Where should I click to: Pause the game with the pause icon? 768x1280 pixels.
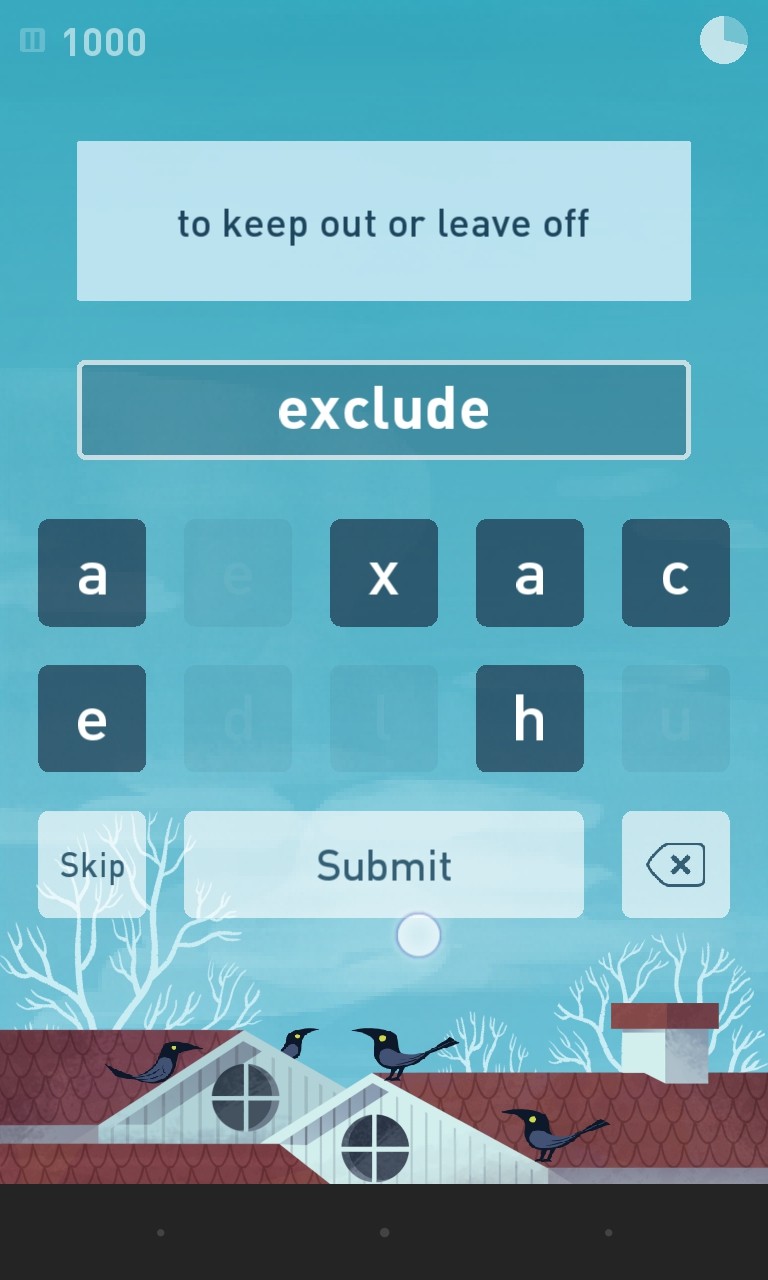click(33, 41)
